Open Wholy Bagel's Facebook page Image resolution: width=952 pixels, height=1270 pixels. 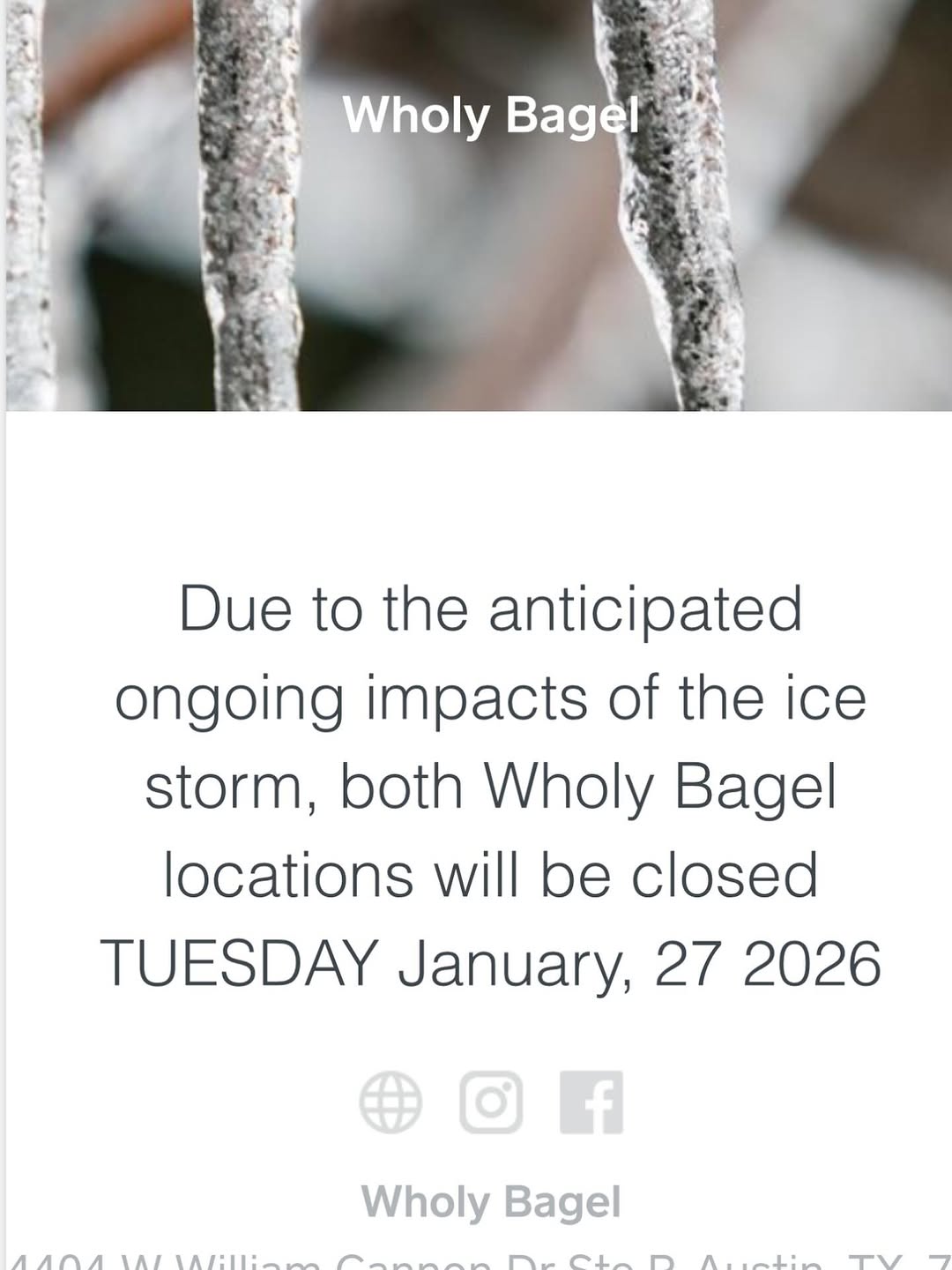tap(591, 1102)
